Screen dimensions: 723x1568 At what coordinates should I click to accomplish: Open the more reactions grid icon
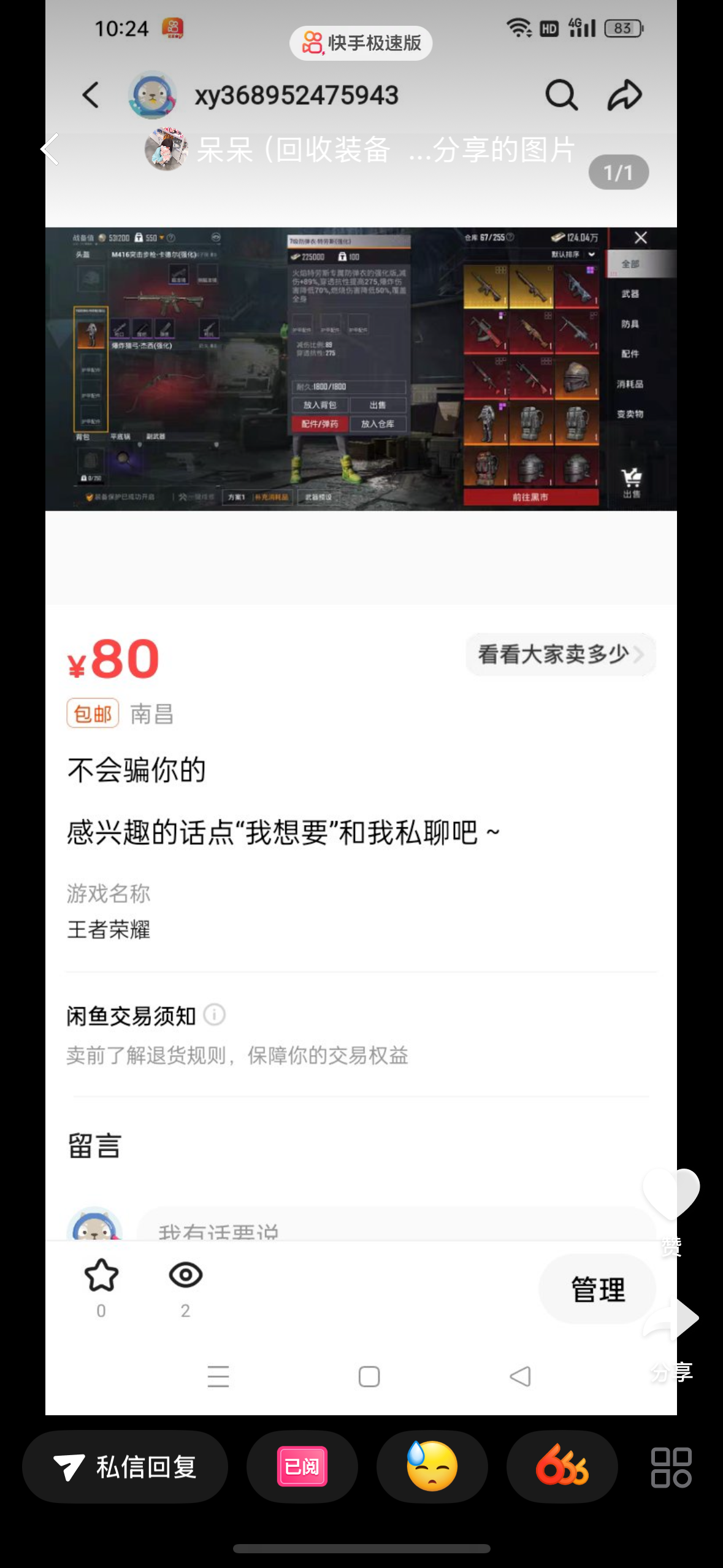671,1467
